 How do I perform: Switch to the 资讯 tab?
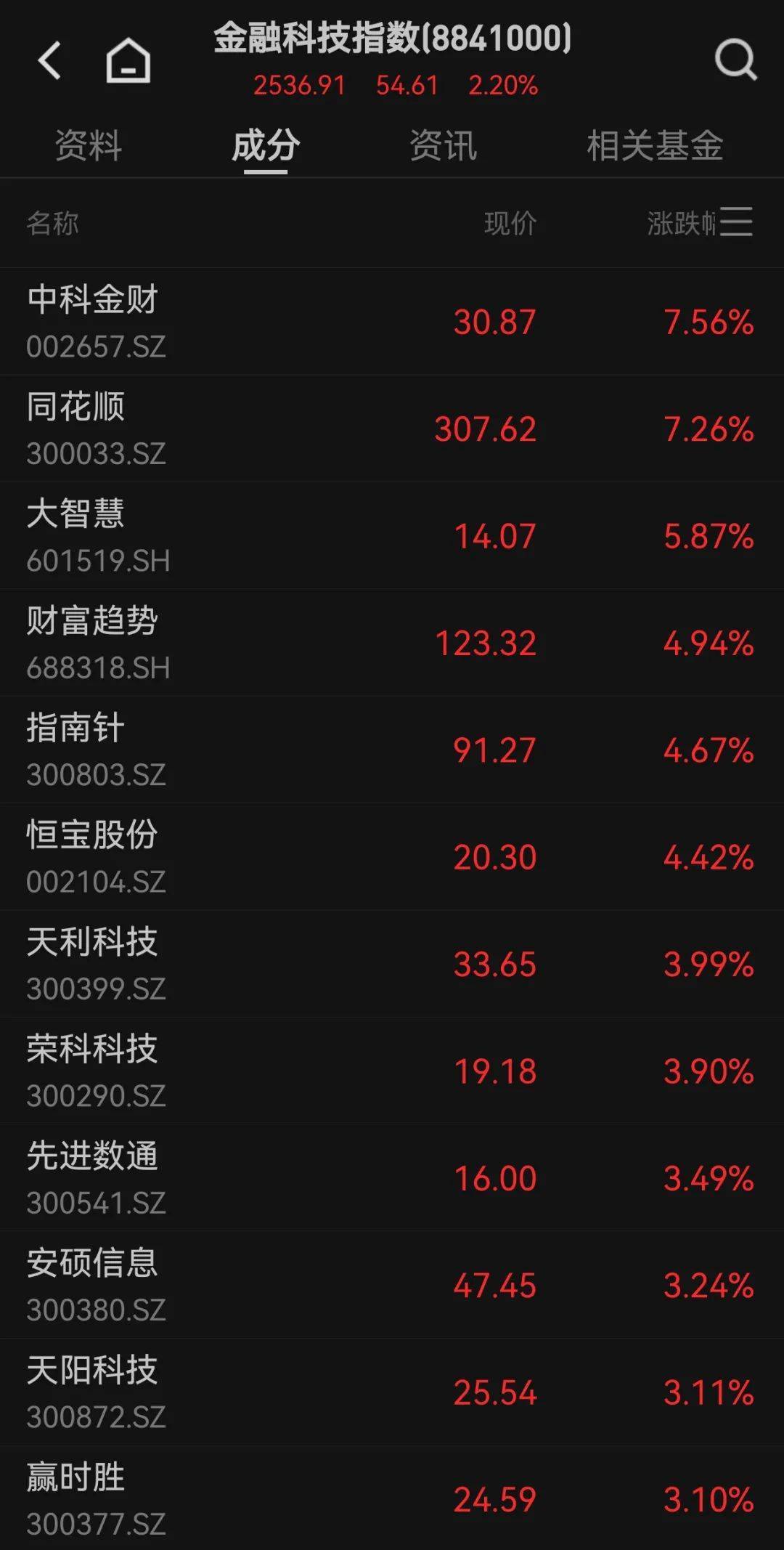443,145
